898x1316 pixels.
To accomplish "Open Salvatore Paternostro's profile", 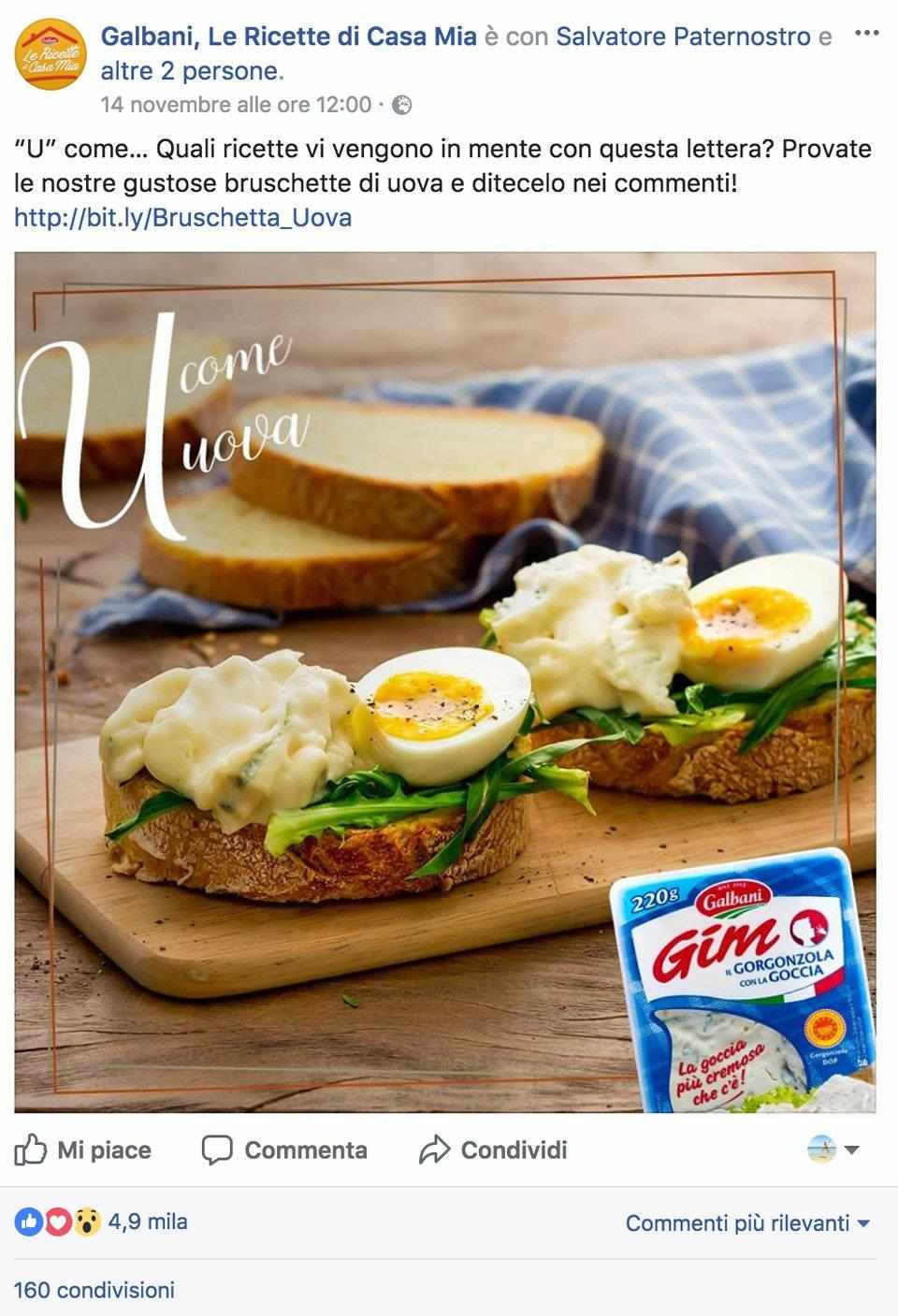I will (x=683, y=36).
